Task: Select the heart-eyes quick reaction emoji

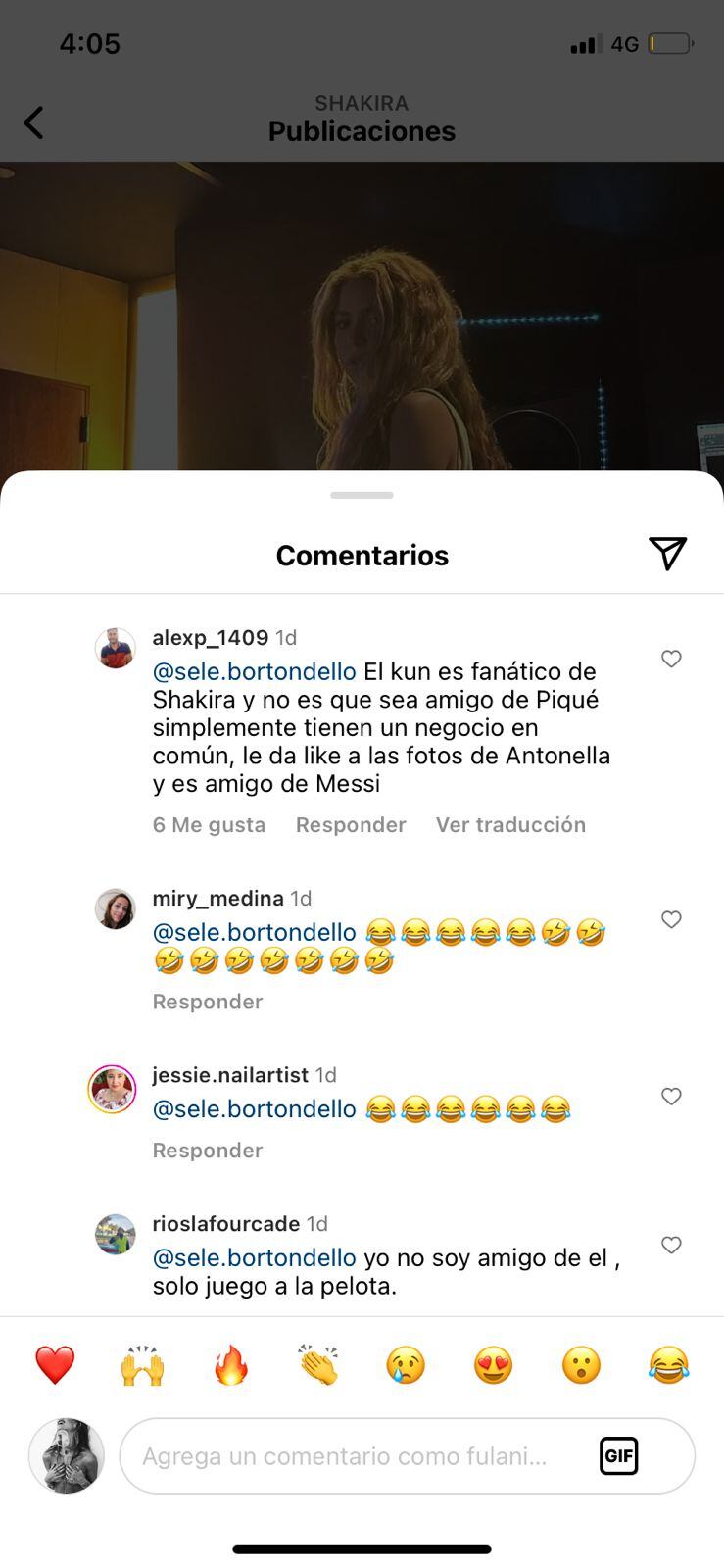Action: [x=494, y=1363]
